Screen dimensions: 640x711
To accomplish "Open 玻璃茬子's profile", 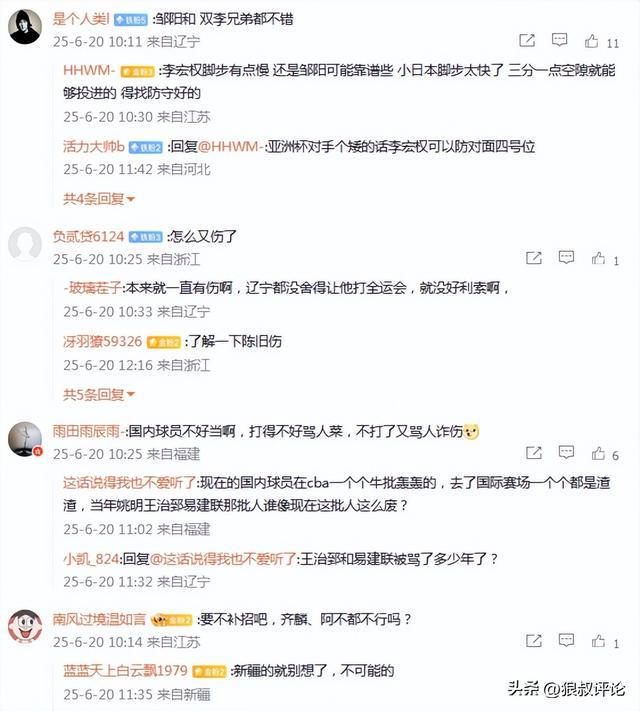I will [x=94, y=287].
